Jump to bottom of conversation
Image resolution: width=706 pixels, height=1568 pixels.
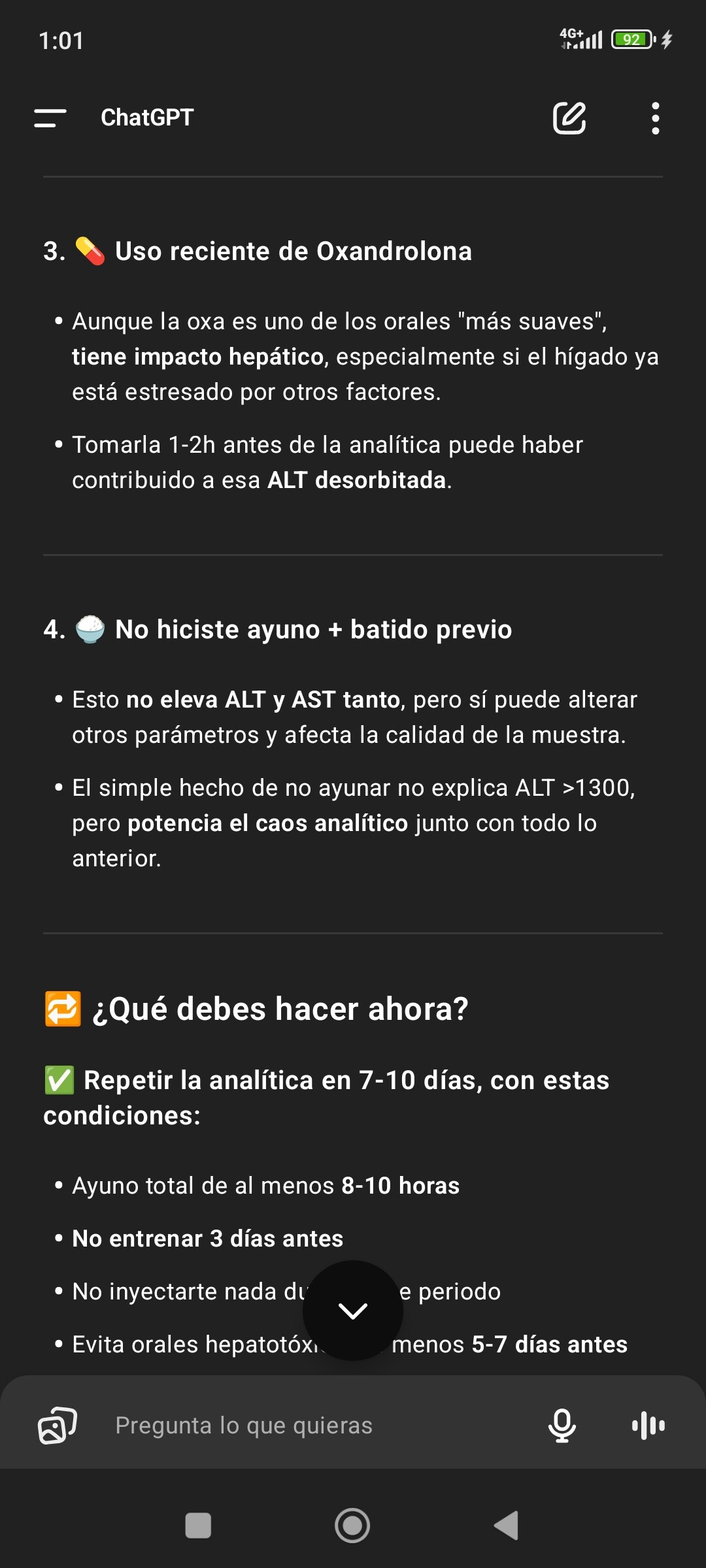[353, 1311]
